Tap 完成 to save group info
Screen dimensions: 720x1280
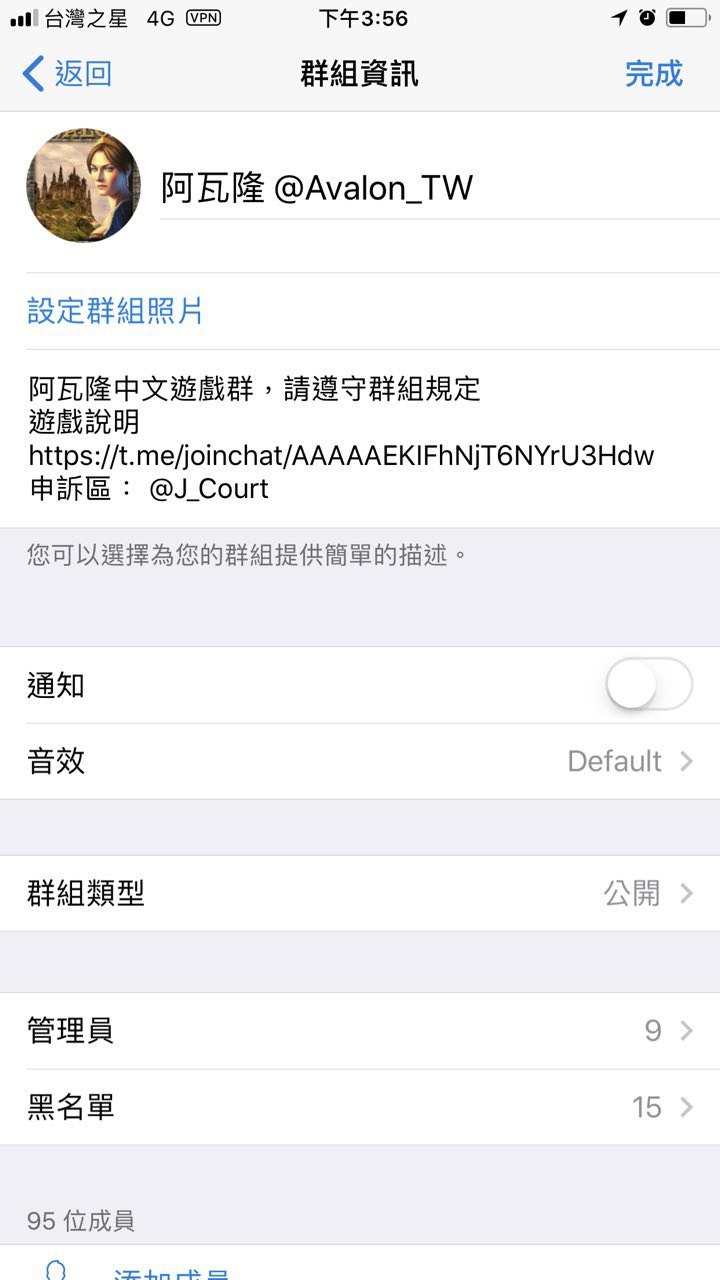[653, 74]
